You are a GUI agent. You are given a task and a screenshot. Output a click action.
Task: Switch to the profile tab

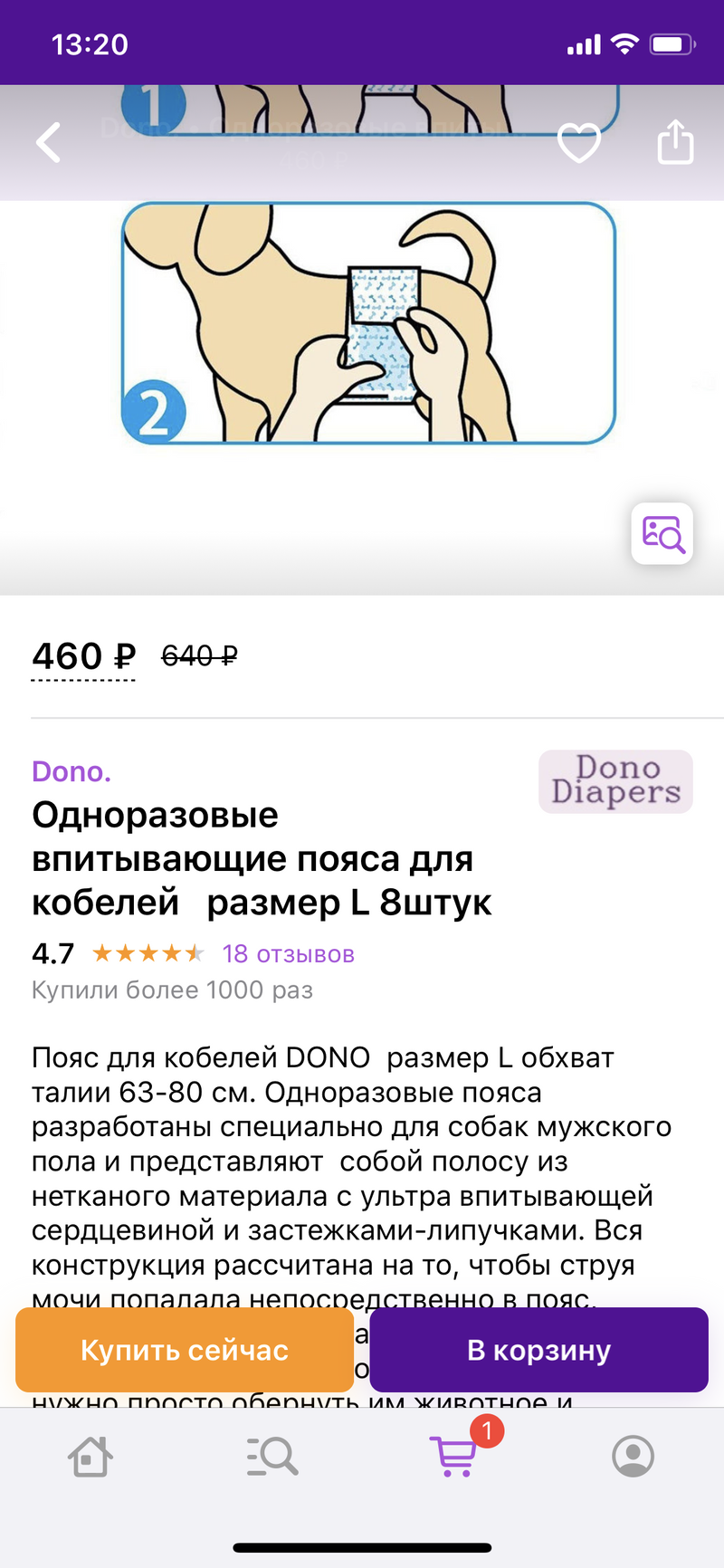tap(633, 1457)
